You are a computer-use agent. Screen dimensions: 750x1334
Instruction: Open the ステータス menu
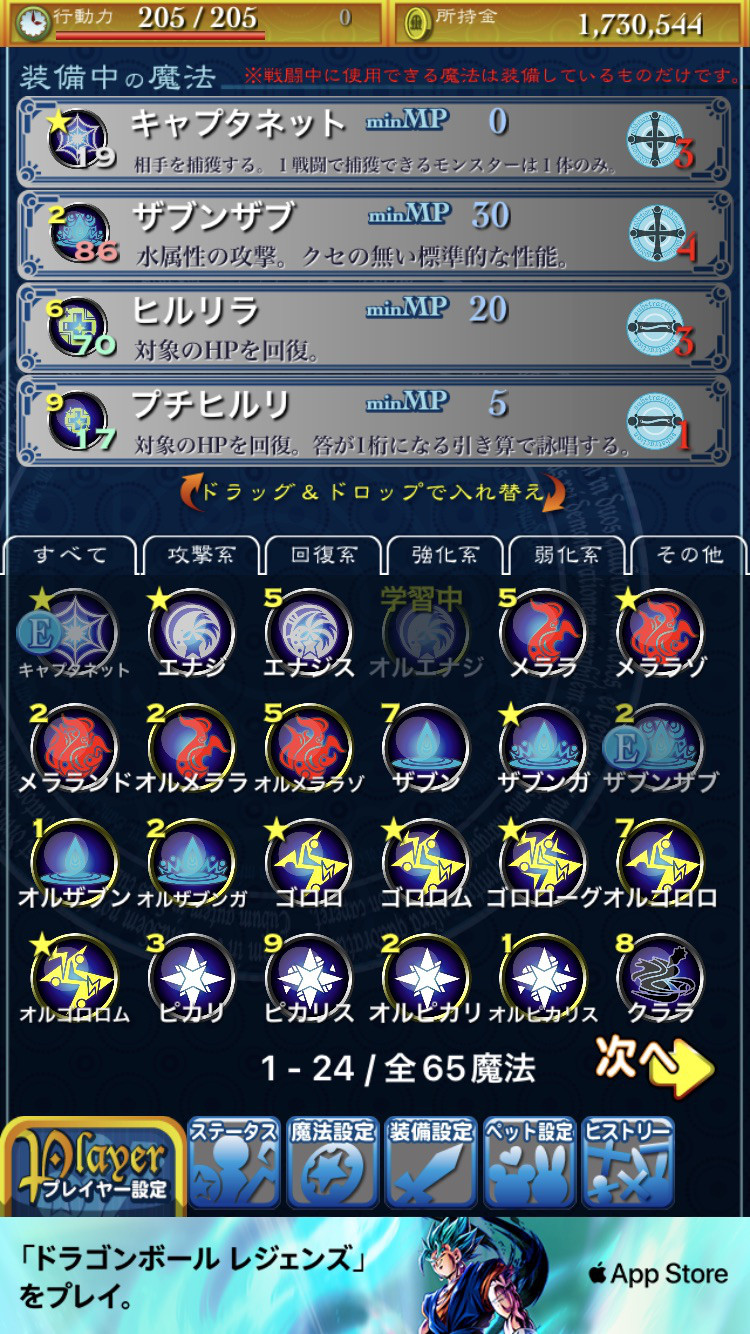(233, 1163)
